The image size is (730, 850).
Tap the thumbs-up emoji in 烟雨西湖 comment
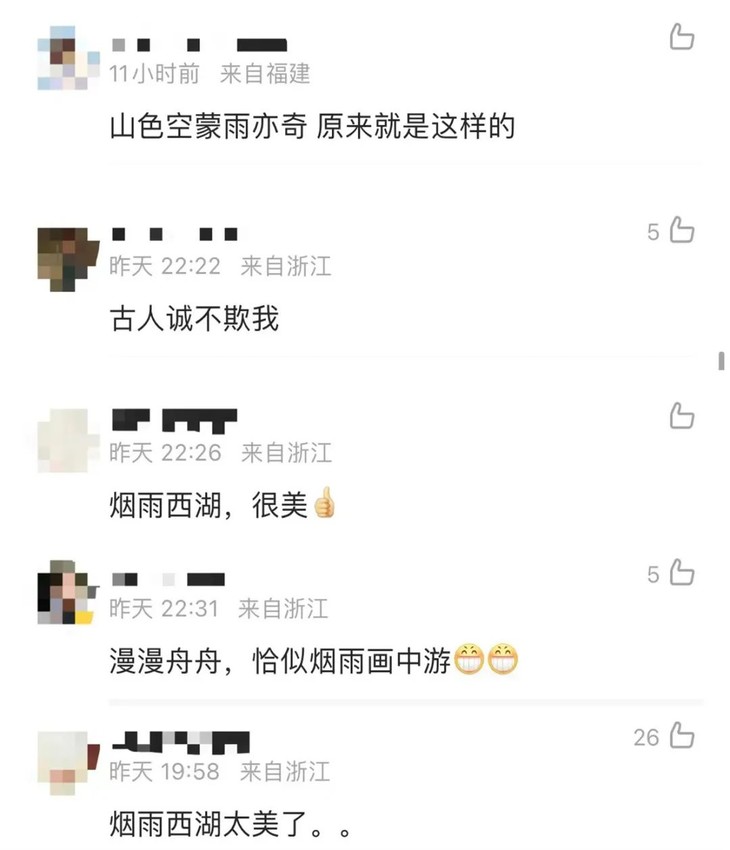(320, 503)
